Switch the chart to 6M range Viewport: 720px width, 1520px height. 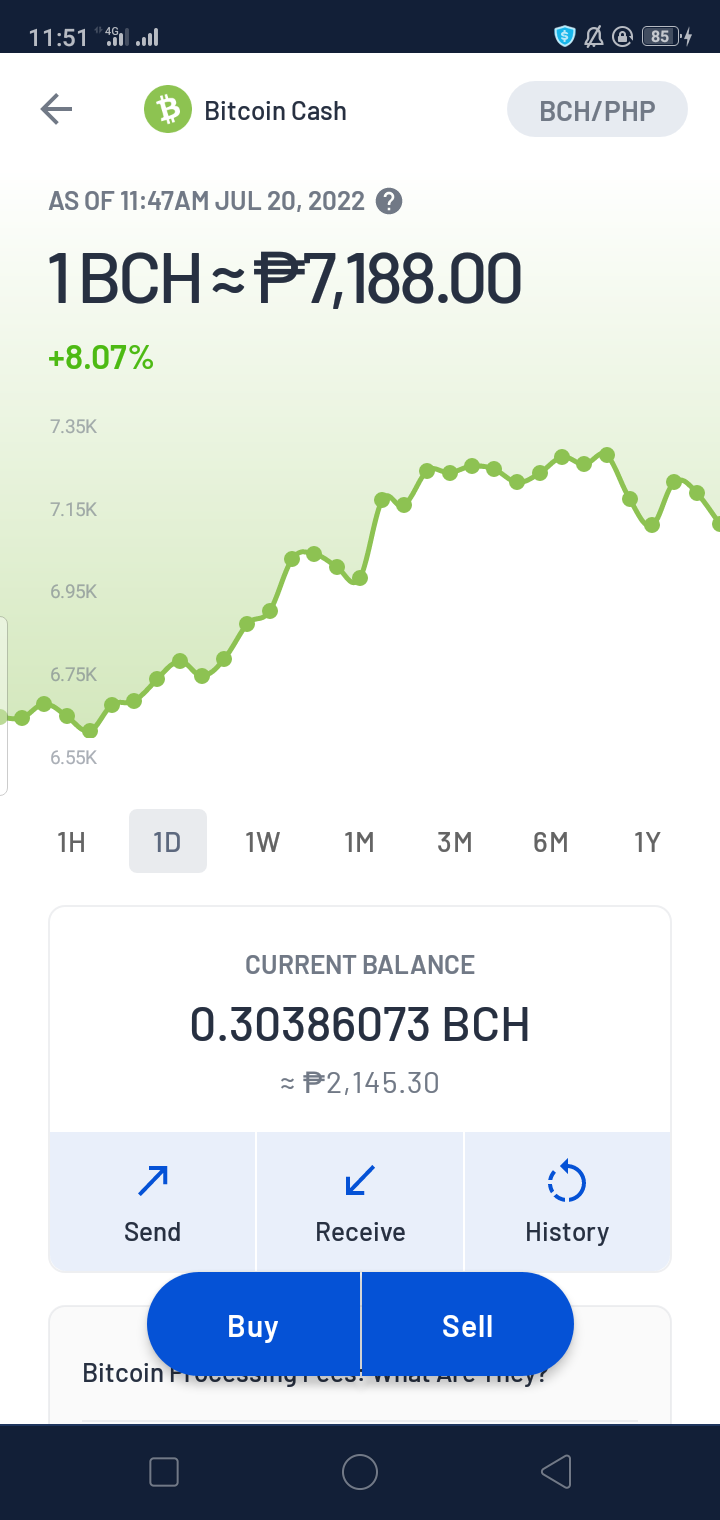click(551, 842)
